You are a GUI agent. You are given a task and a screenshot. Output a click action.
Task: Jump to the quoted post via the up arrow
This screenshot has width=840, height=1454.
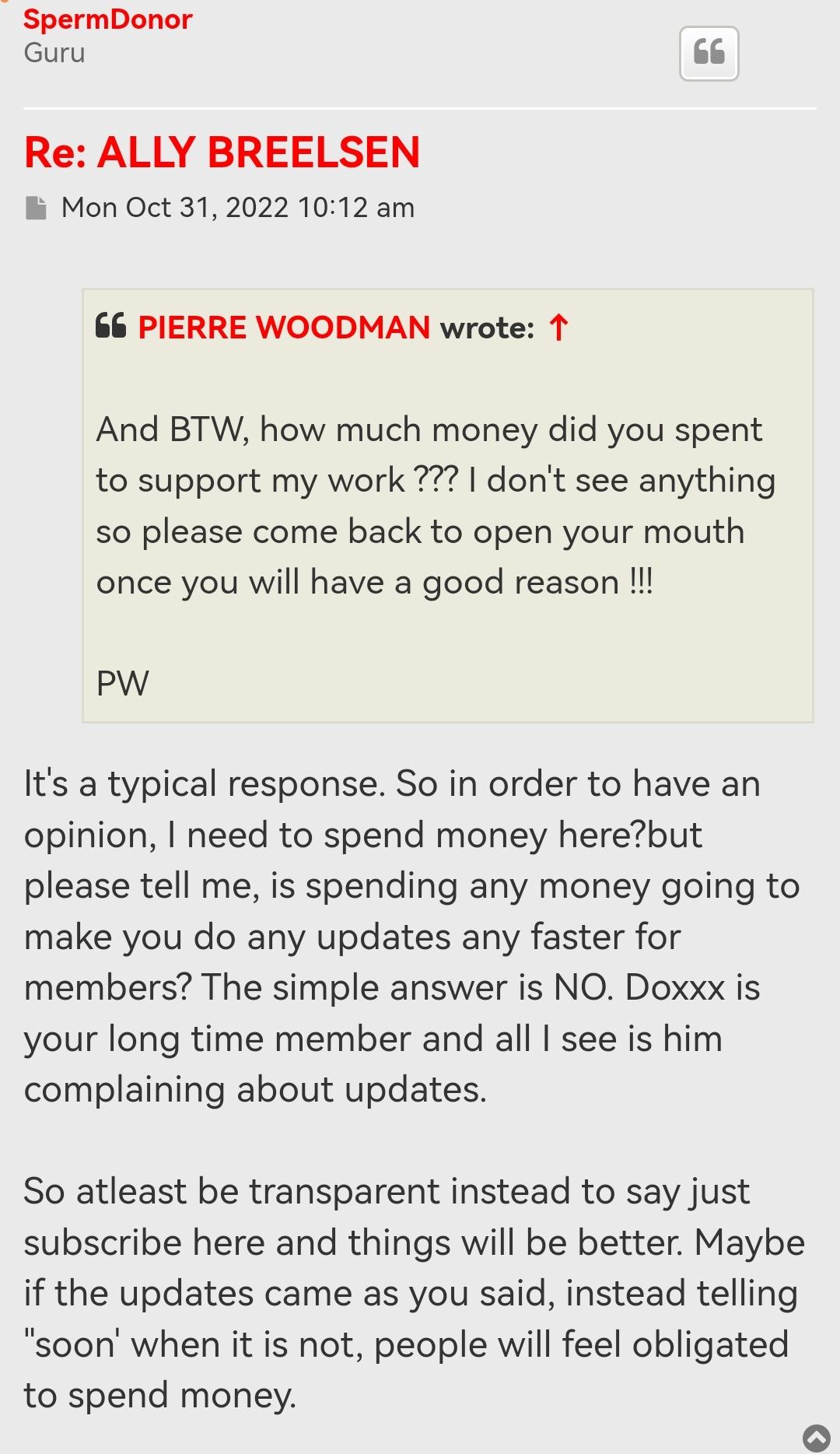[x=558, y=328]
